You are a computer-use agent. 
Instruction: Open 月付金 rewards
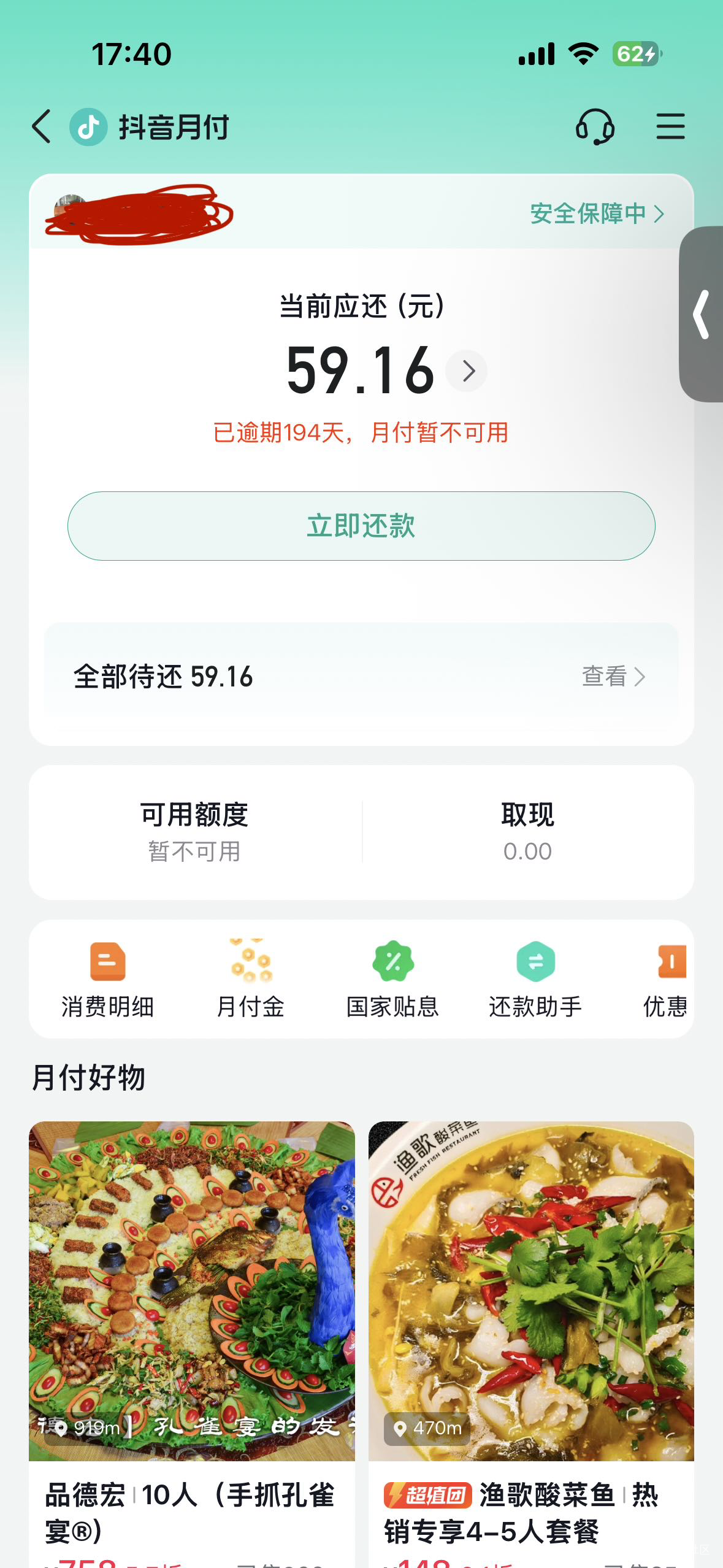click(x=250, y=979)
